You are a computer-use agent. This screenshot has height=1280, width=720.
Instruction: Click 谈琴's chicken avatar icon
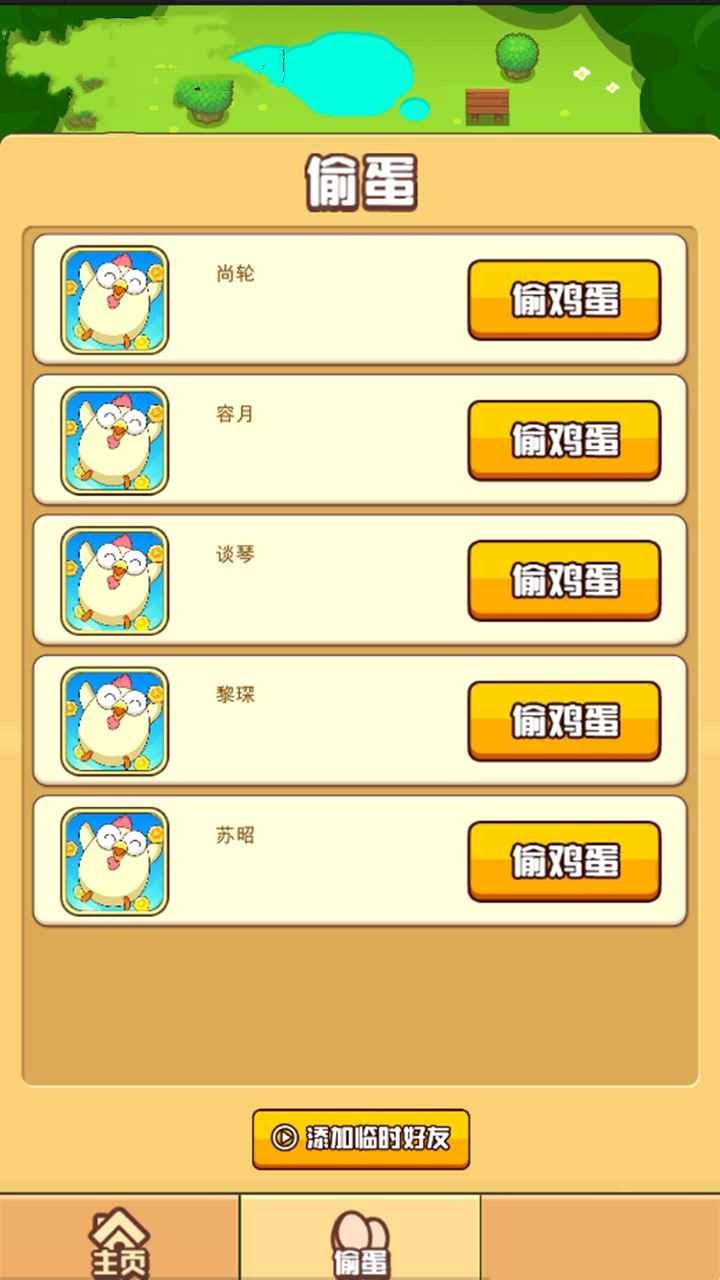click(x=113, y=580)
